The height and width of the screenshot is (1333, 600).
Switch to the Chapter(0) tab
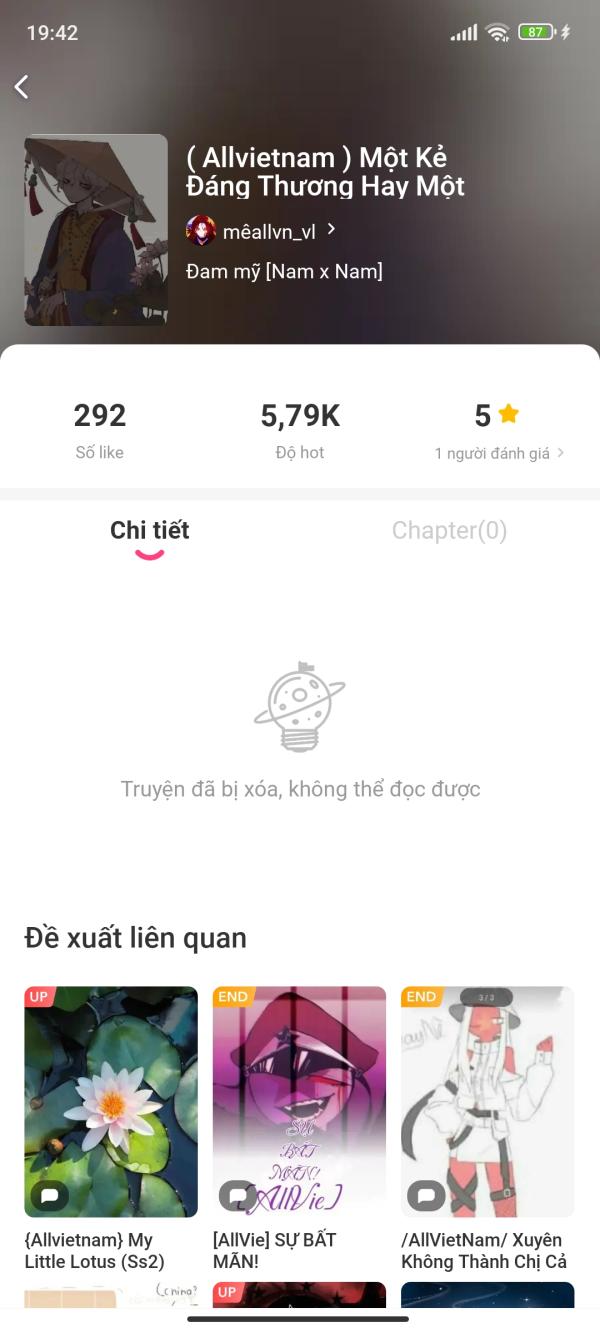click(x=449, y=531)
